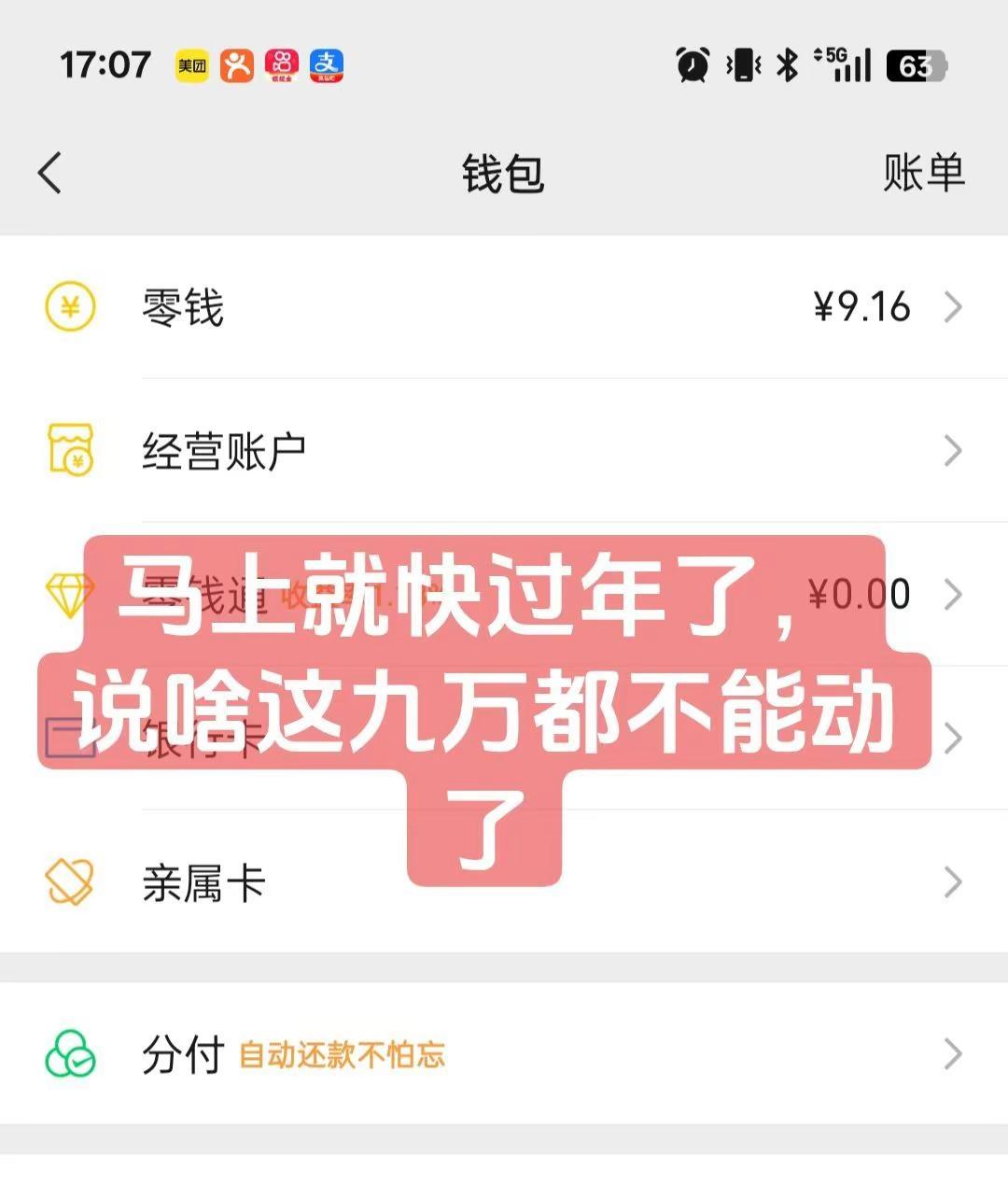Select the 钱包 title area

click(x=504, y=174)
